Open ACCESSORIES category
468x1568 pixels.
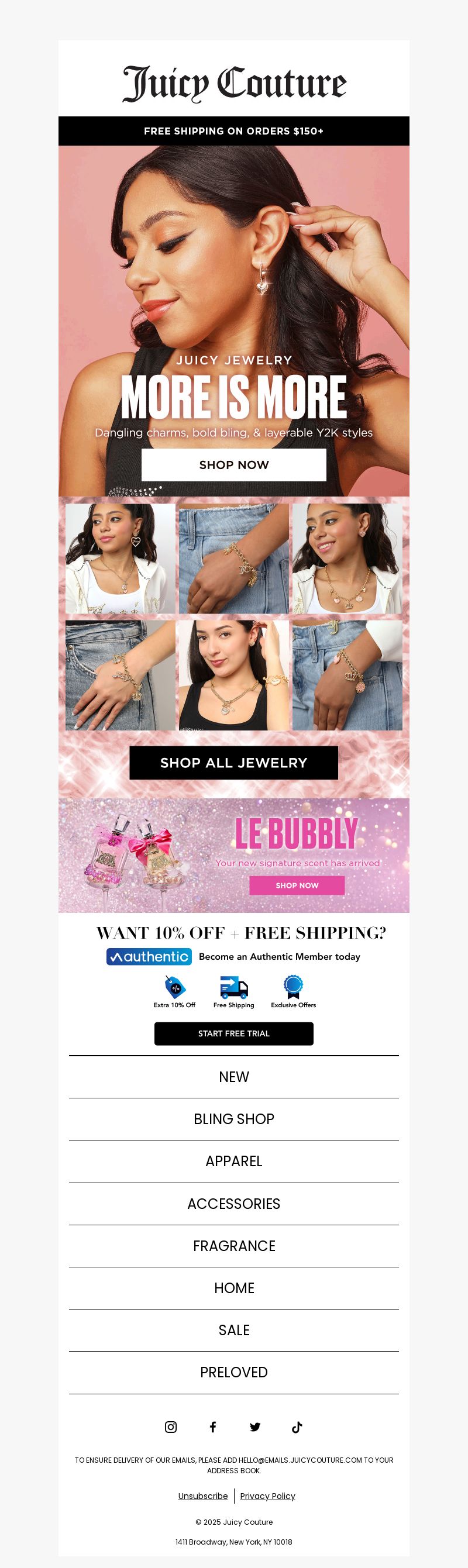pyautogui.click(x=233, y=1204)
